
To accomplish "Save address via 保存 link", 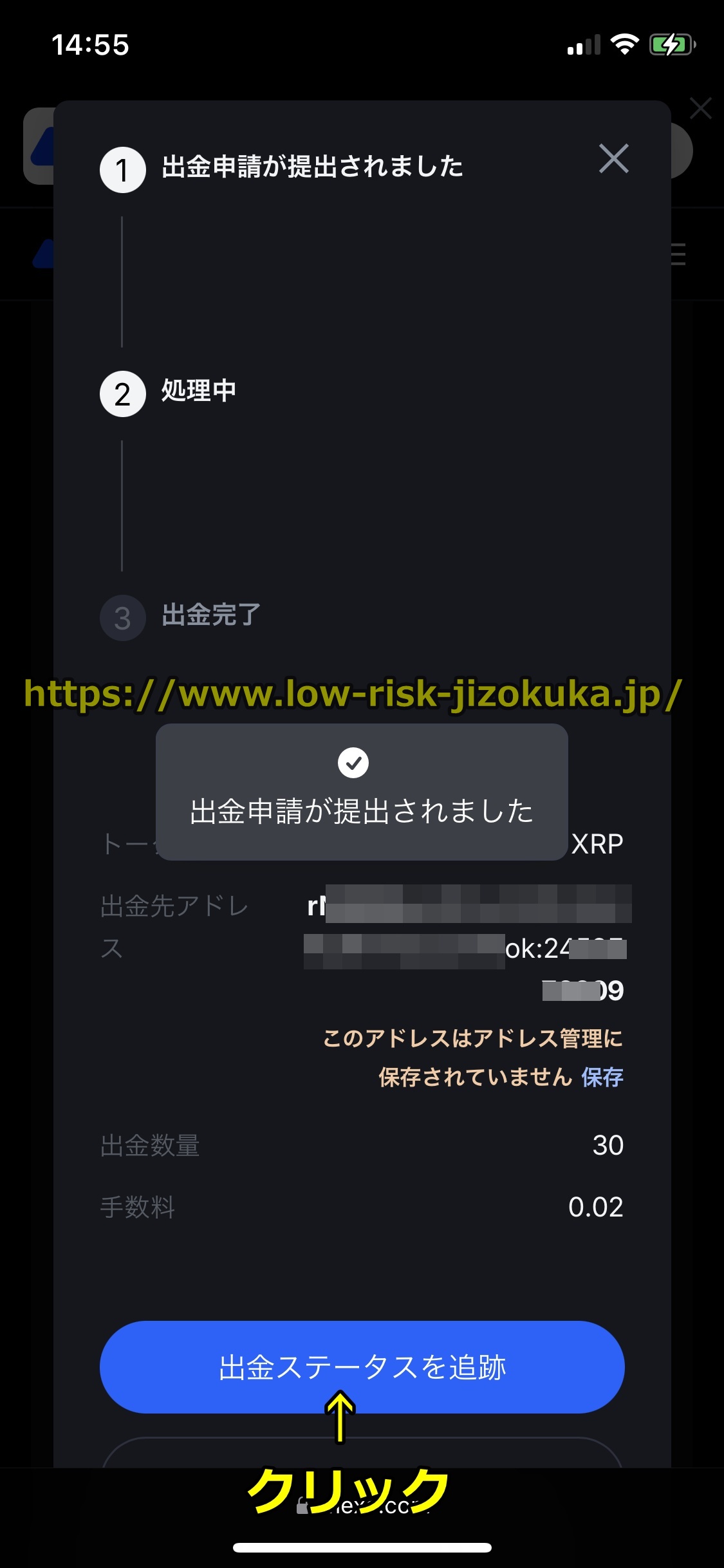I will 602,1077.
